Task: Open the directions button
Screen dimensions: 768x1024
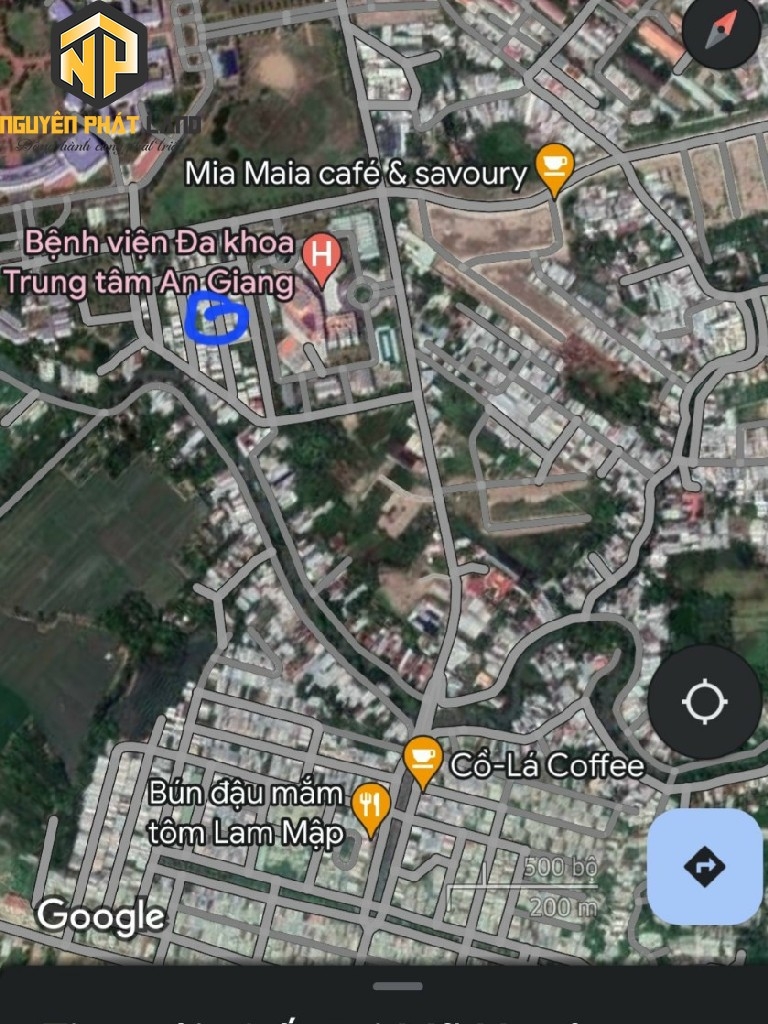Action: click(704, 866)
